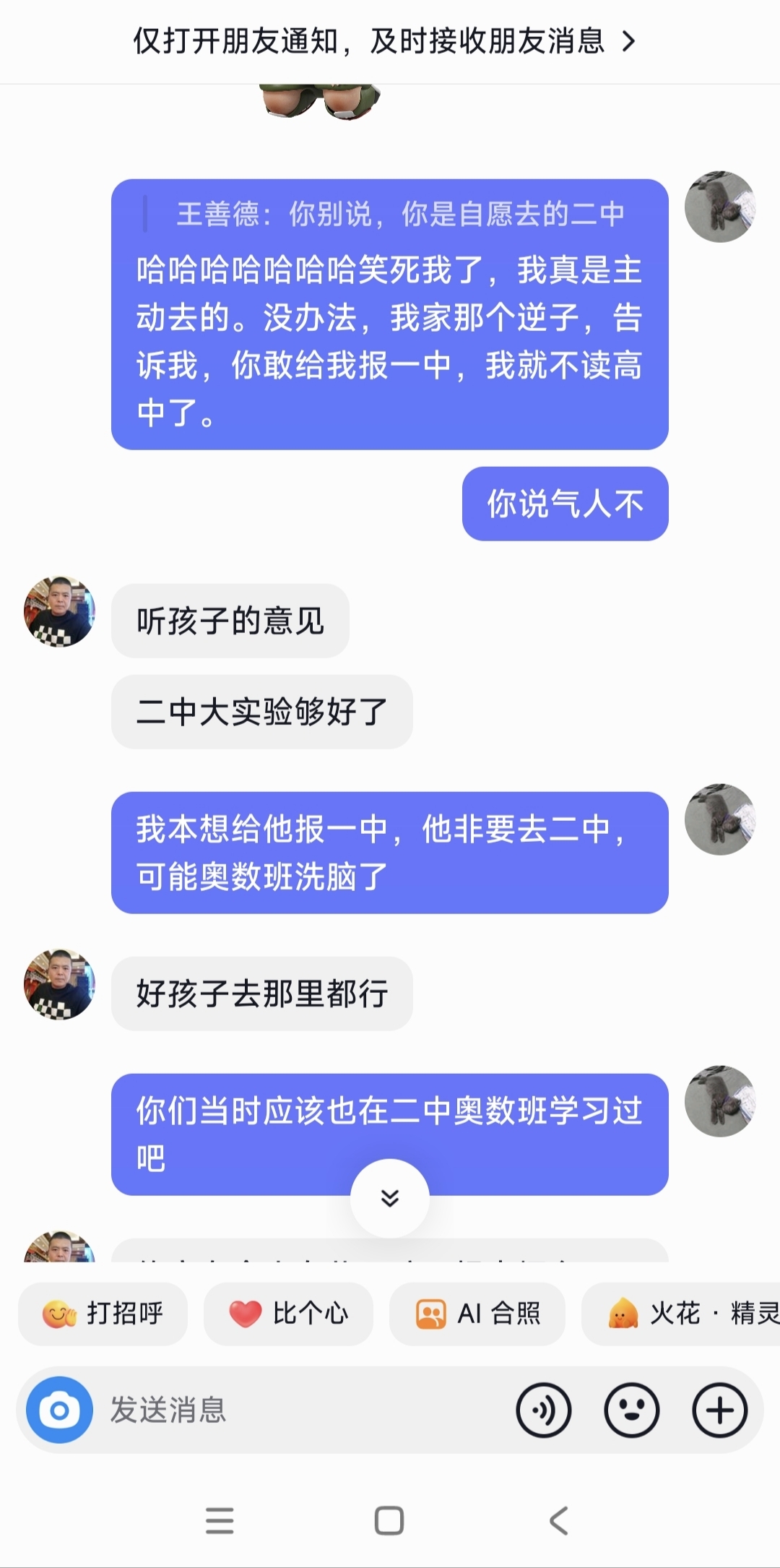This screenshot has width=780, height=1568.
Task: Open system recent apps
Action: [220, 1520]
